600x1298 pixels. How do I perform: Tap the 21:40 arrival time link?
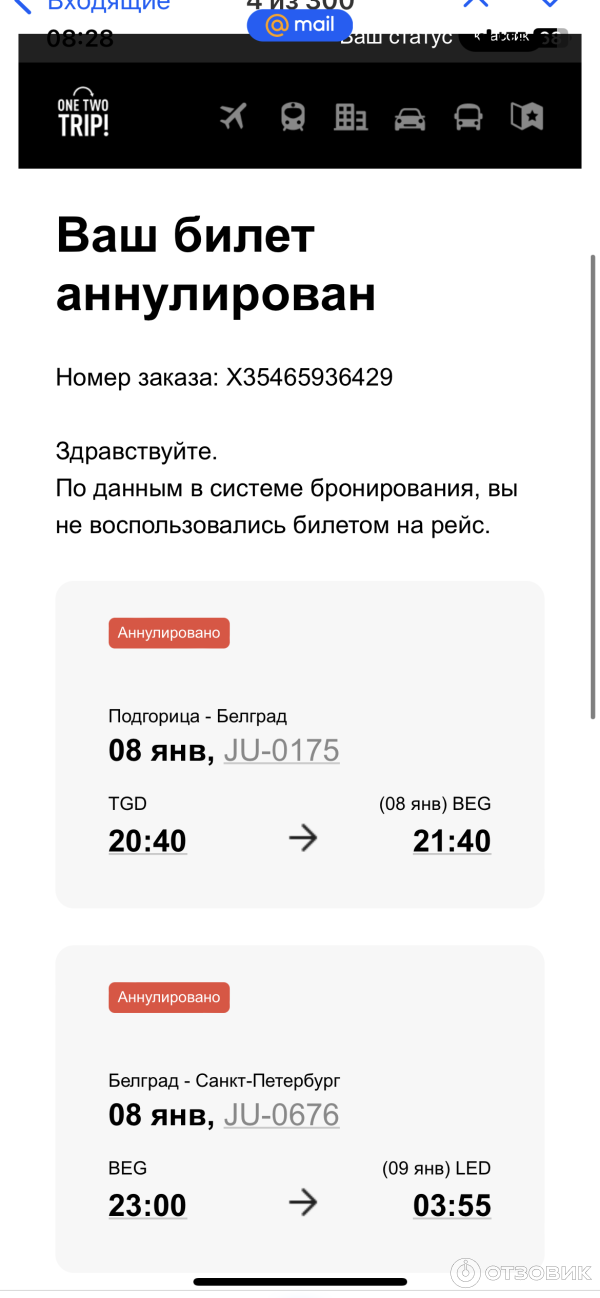[452, 841]
